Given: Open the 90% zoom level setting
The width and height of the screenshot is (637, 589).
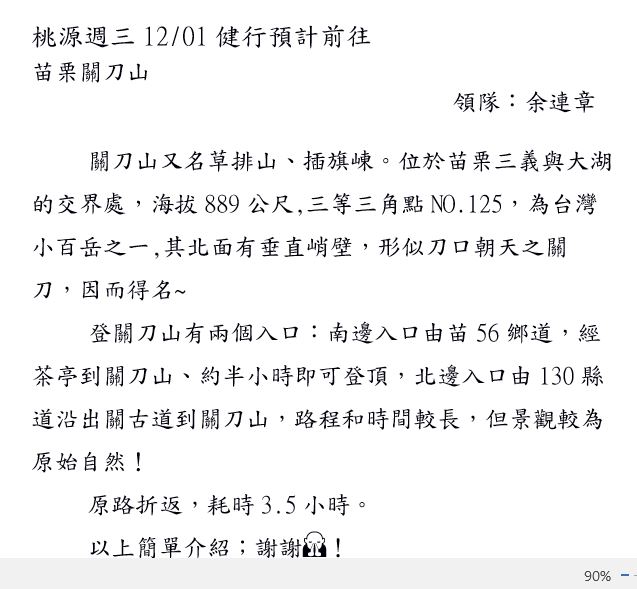Looking at the screenshot, I should pyautogui.click(x=597, y=577).
